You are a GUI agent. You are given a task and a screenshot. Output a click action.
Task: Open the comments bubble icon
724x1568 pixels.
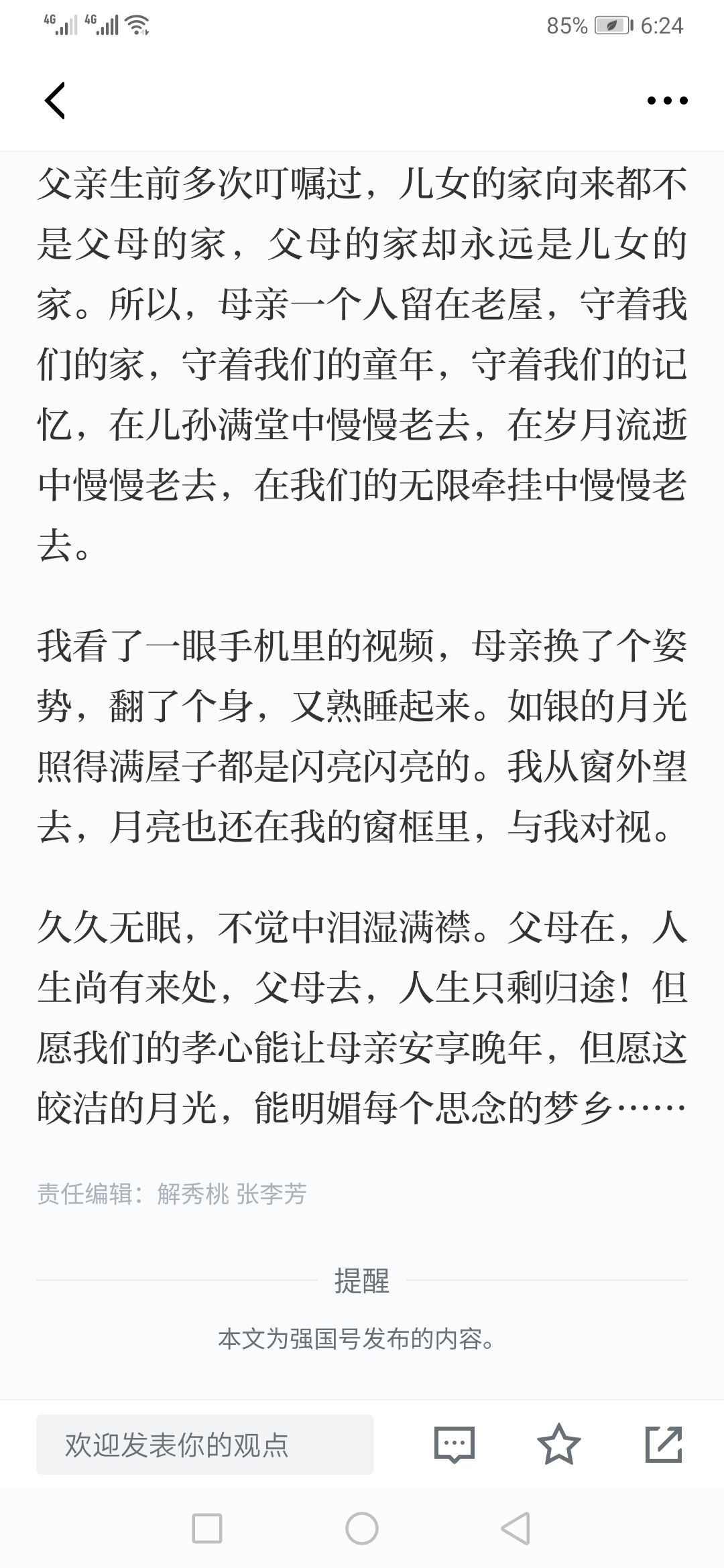point(455,1445)
